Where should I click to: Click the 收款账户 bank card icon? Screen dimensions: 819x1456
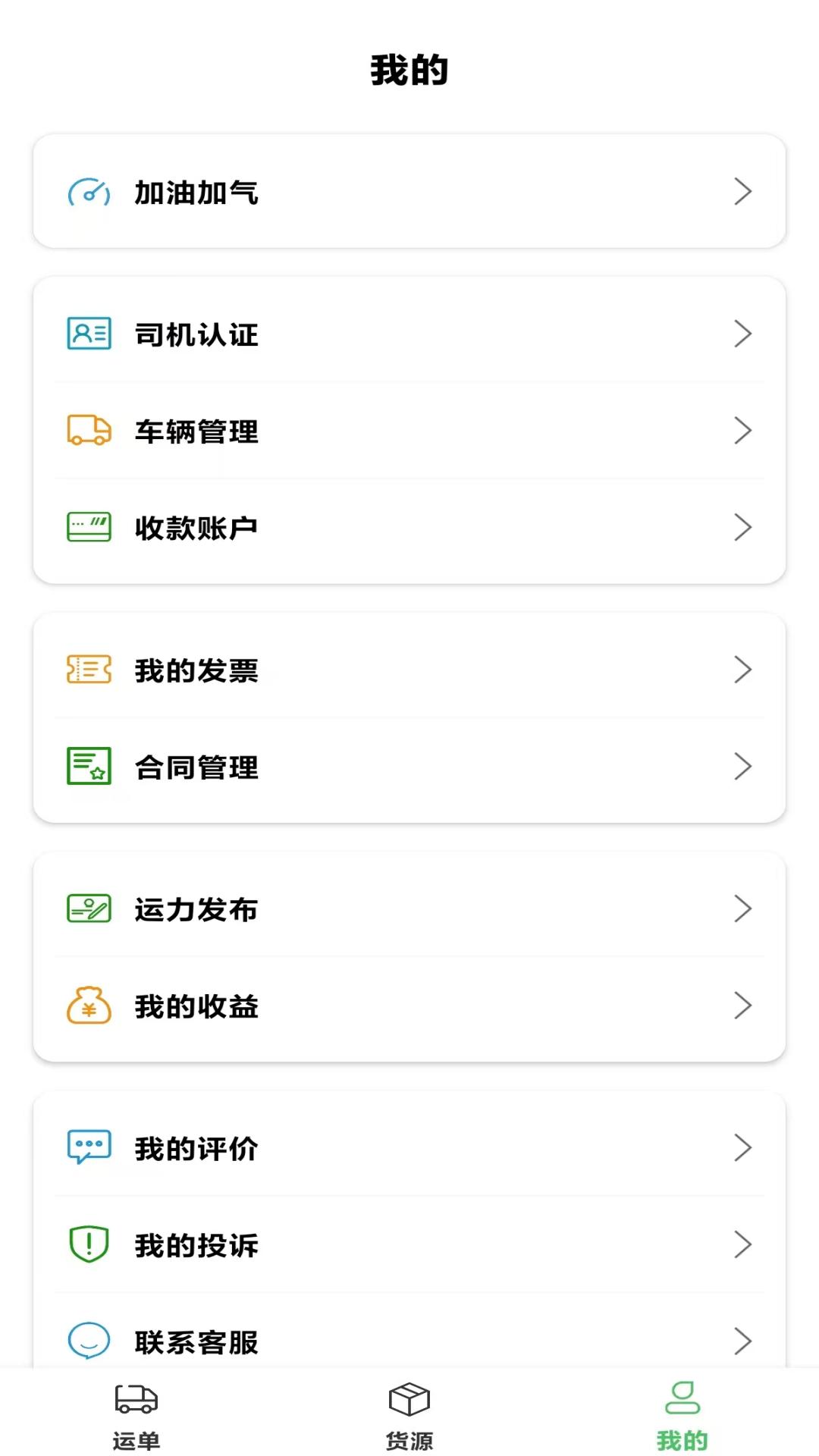[x=89, y=527]
